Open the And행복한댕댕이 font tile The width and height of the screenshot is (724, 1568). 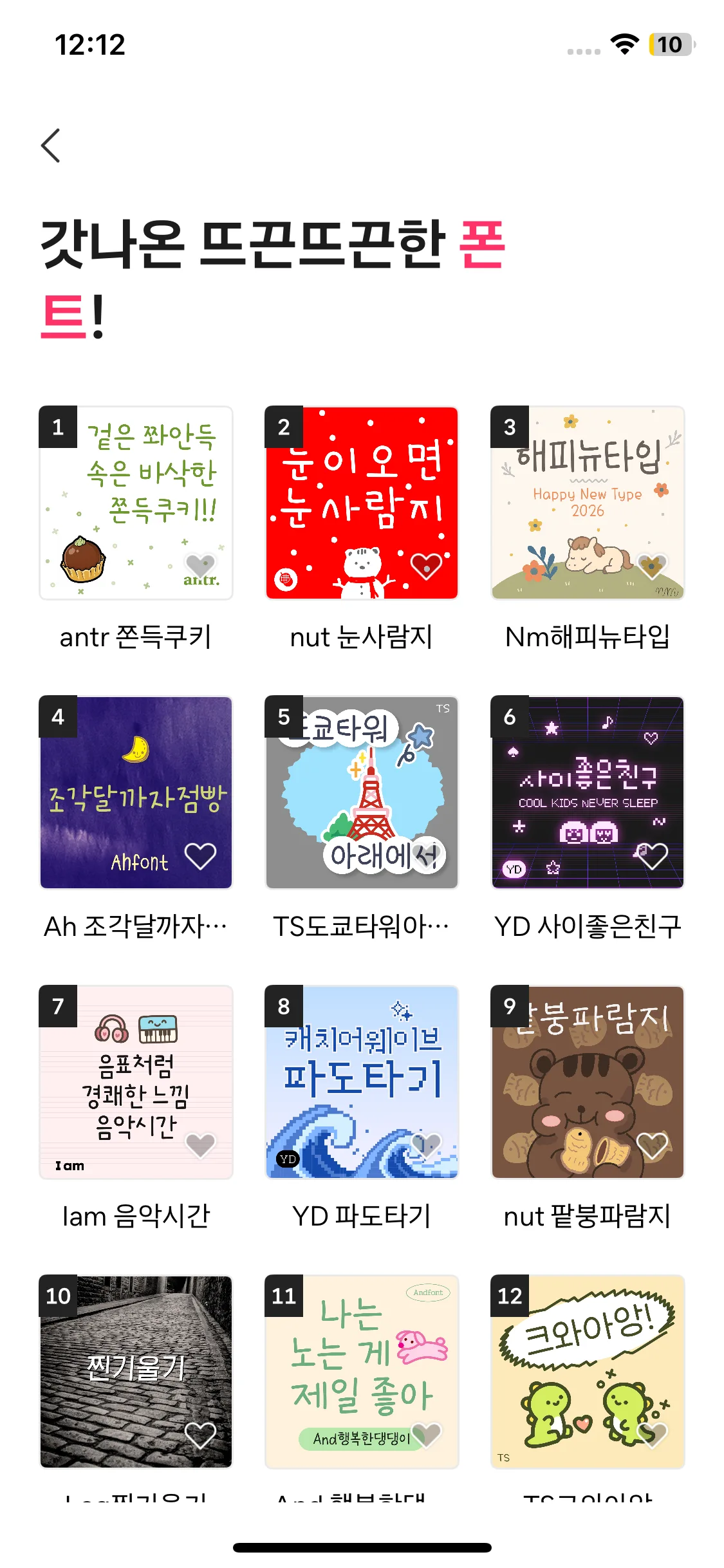(362, 1372)
